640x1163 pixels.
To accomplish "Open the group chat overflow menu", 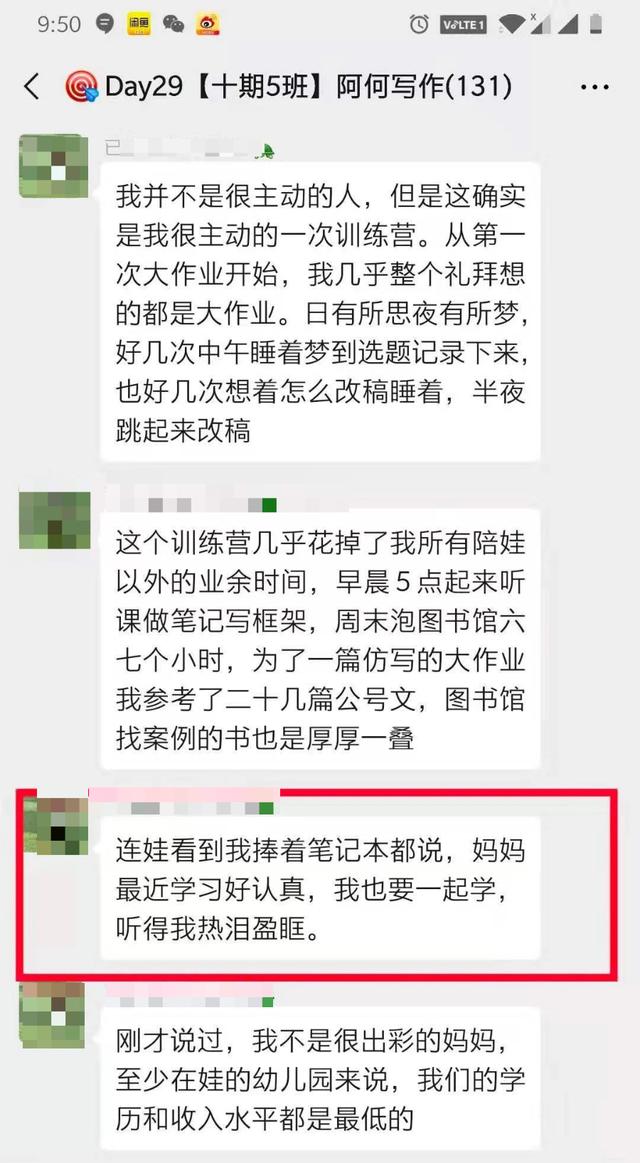I will coord(594,87).
